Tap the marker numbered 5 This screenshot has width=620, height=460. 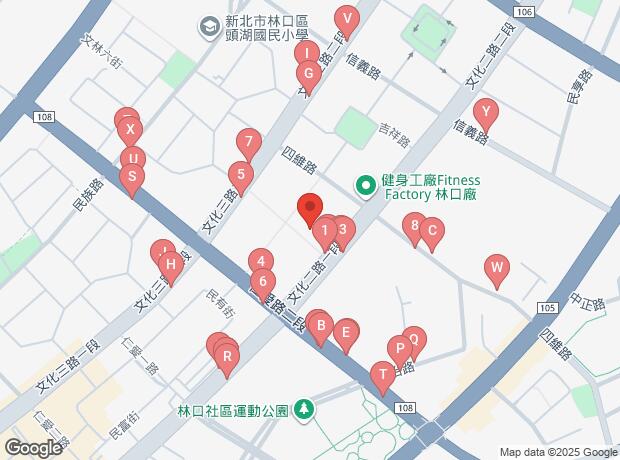[x=239, y=173]
